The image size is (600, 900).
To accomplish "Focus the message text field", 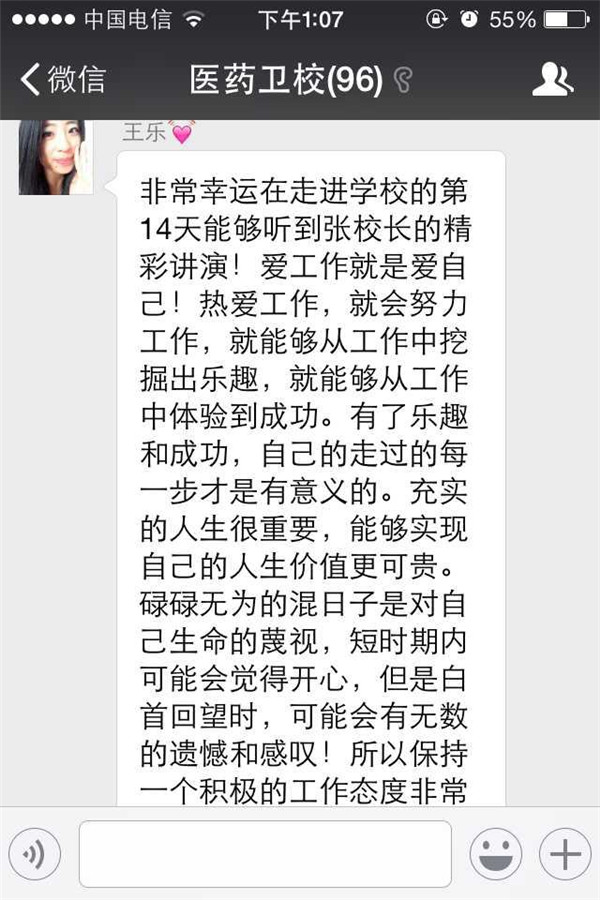I will tap(265, 854).
